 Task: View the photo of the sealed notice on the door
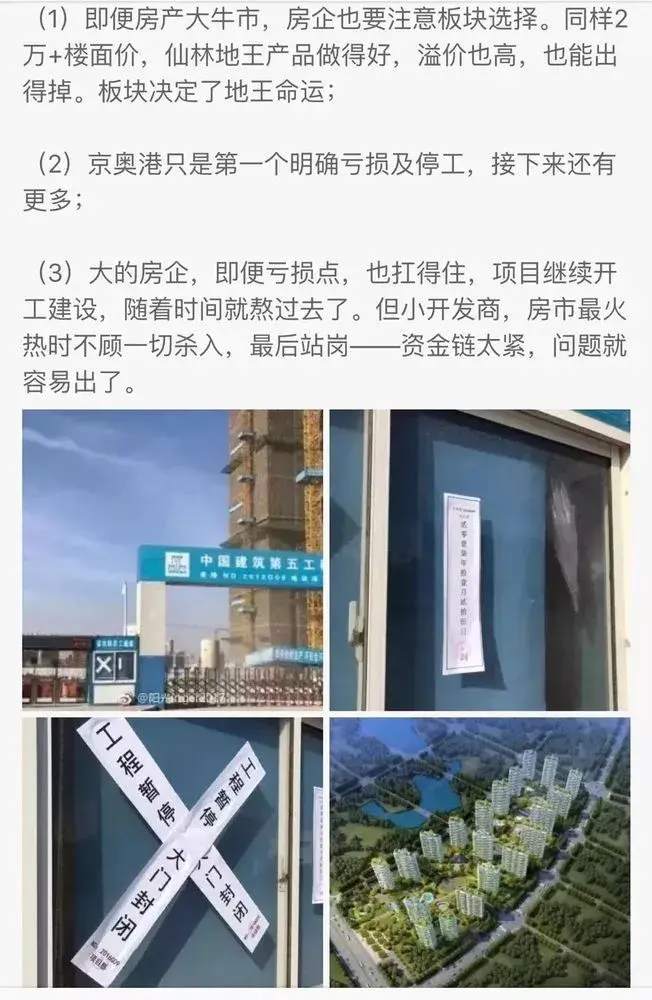[x=479, y=559]
